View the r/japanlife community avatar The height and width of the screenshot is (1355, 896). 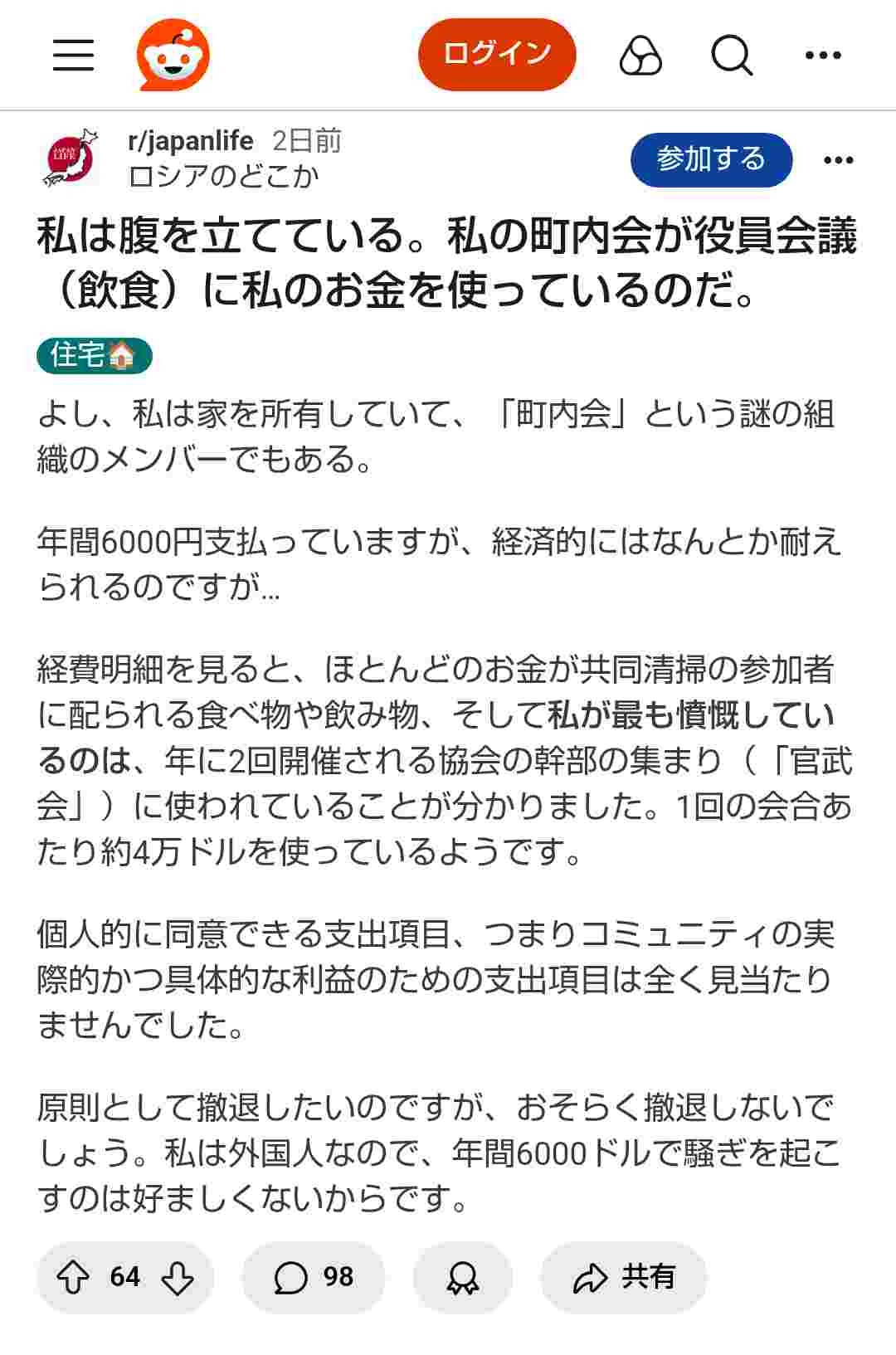70,158
